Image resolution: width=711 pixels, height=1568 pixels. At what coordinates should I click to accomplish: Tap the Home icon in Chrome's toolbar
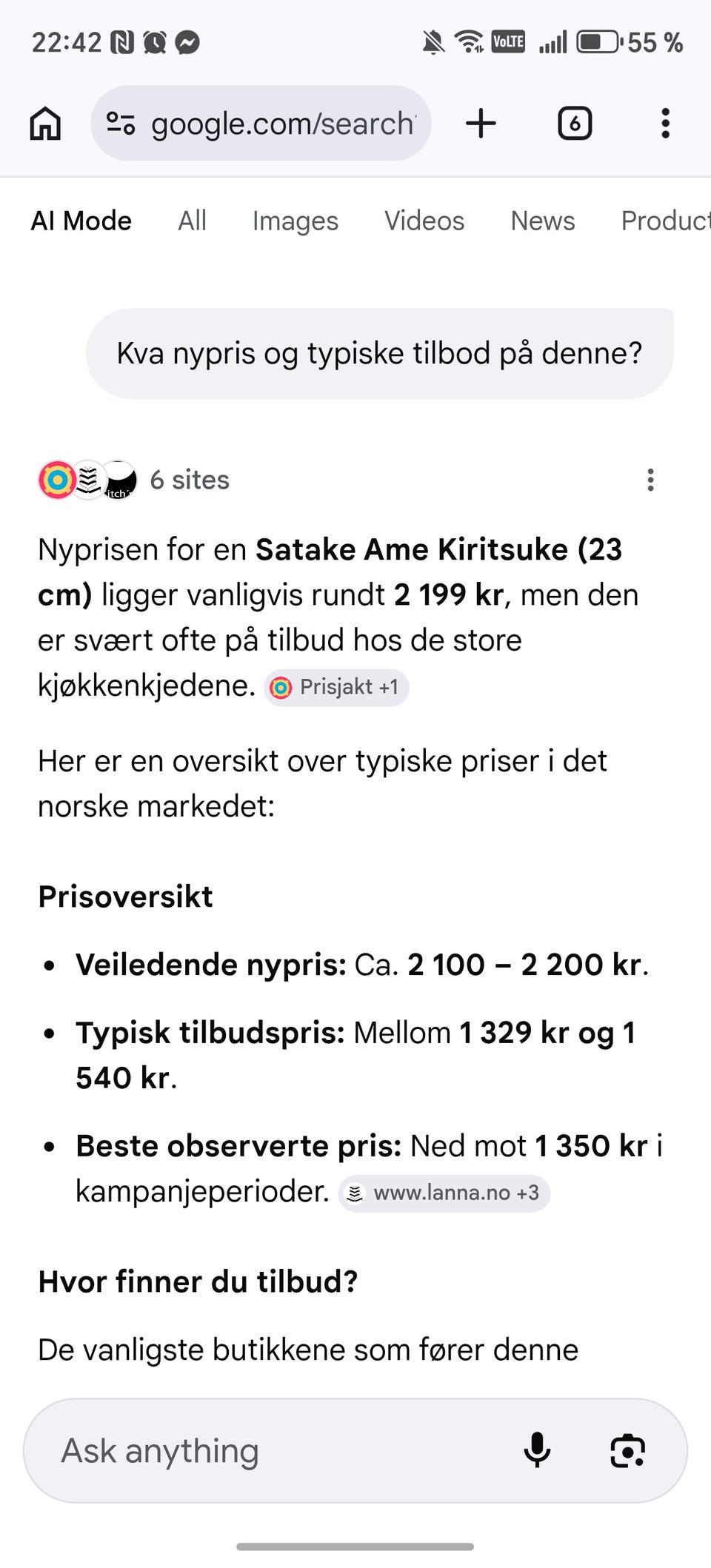click(44, 123)
